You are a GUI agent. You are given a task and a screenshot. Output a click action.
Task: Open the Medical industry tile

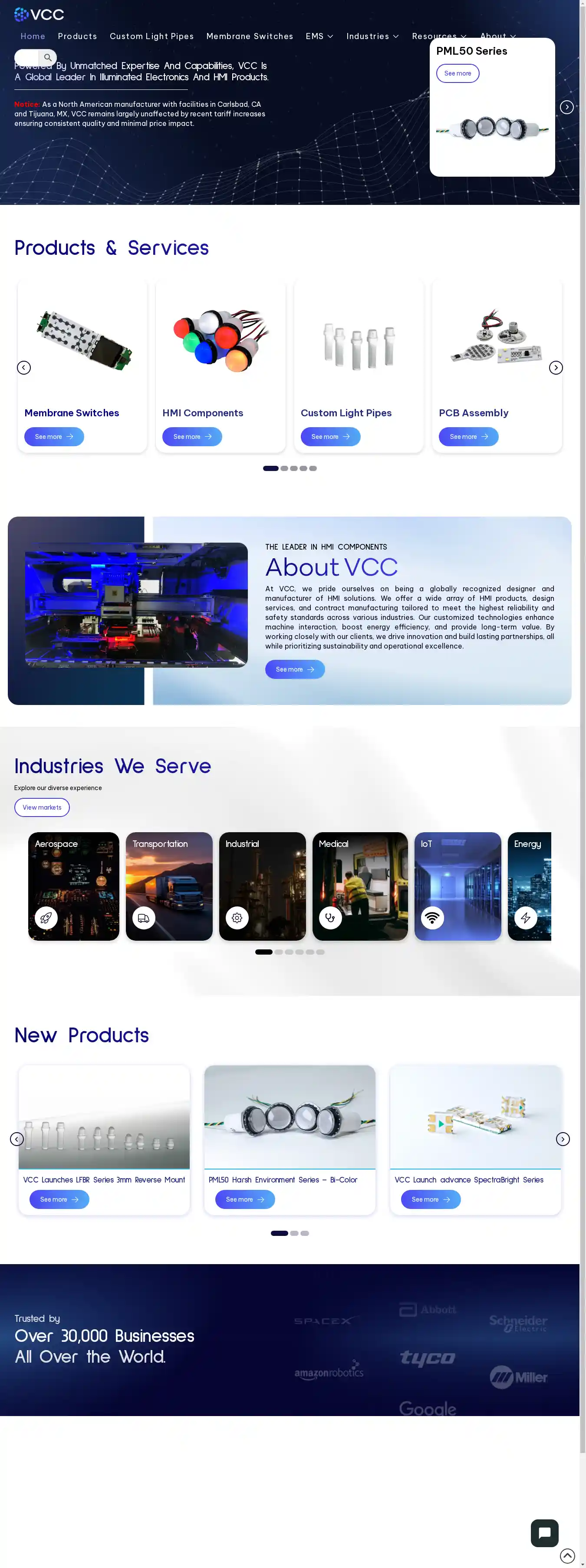360,886
